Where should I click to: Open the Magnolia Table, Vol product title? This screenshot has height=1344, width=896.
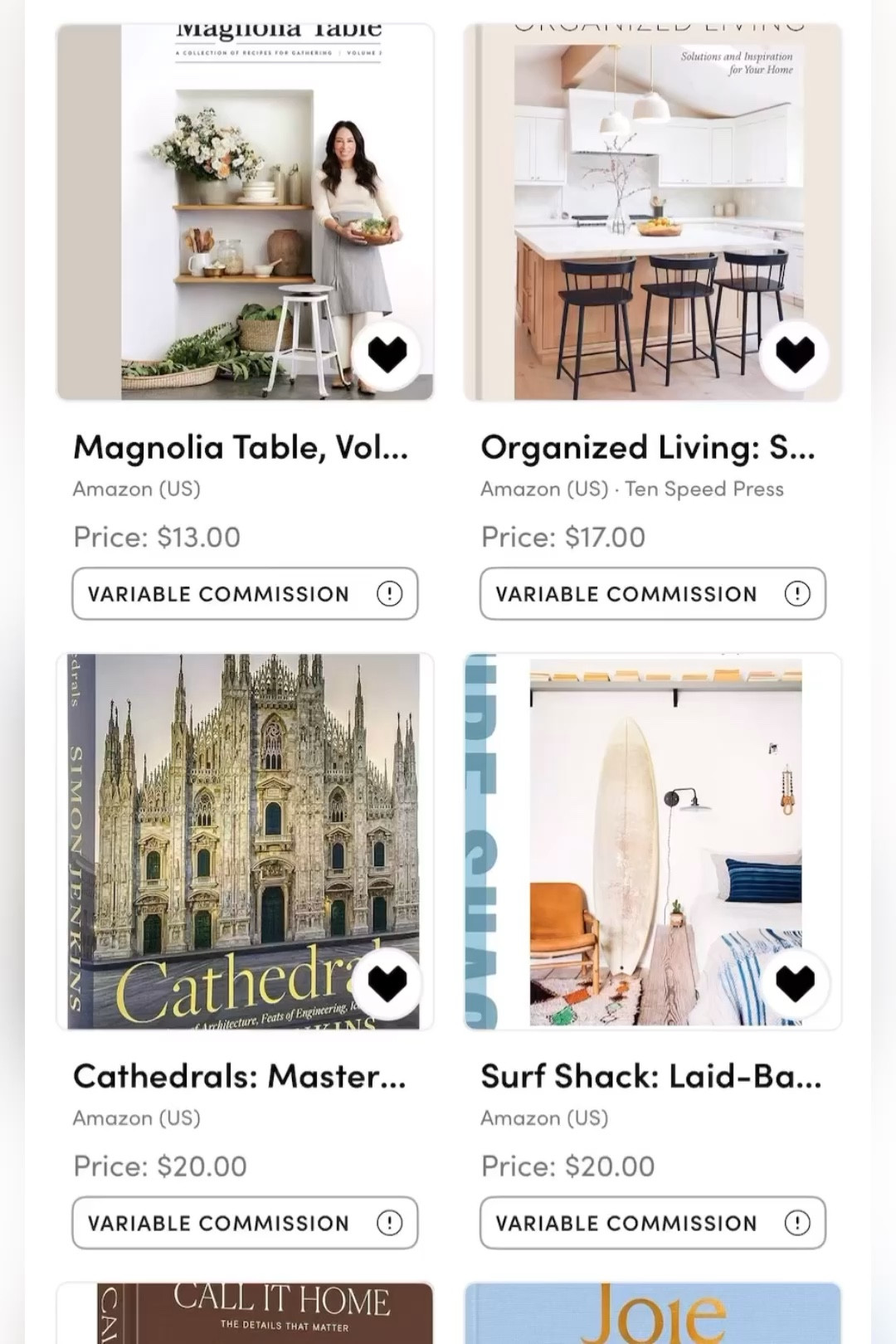(240, 447)
